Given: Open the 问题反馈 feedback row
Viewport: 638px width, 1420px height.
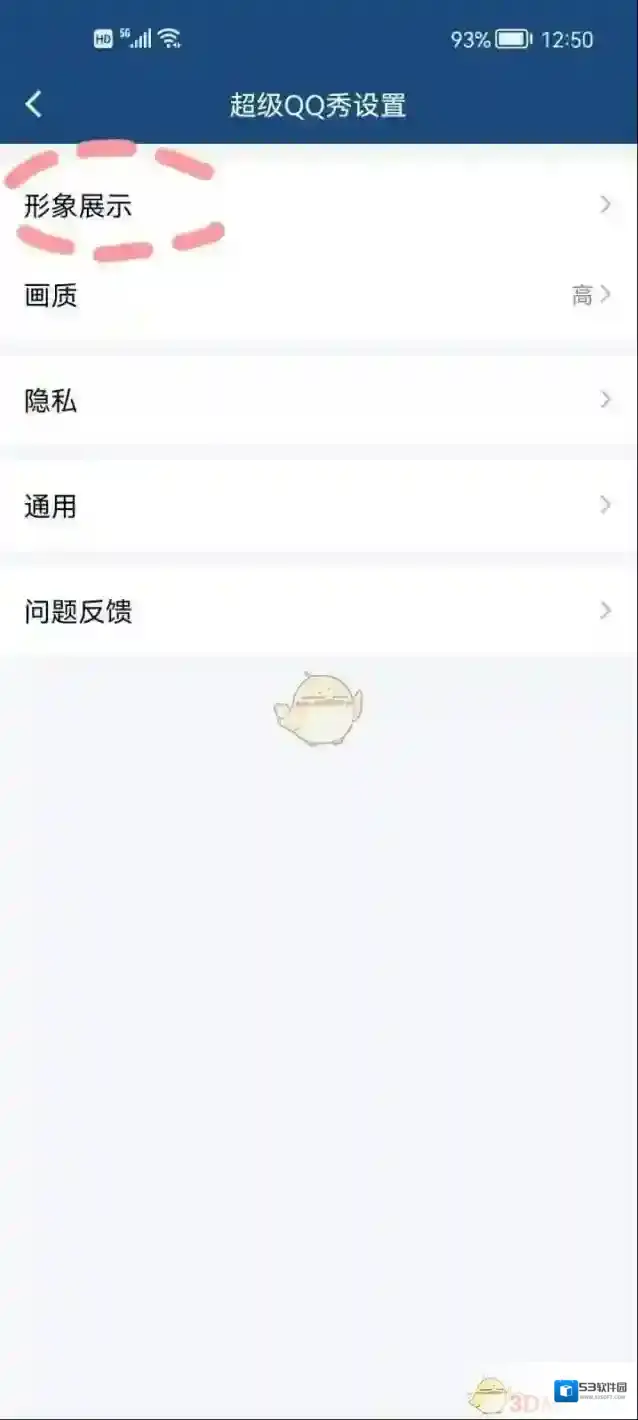Looking at the screenshot, I should point(318,611).
